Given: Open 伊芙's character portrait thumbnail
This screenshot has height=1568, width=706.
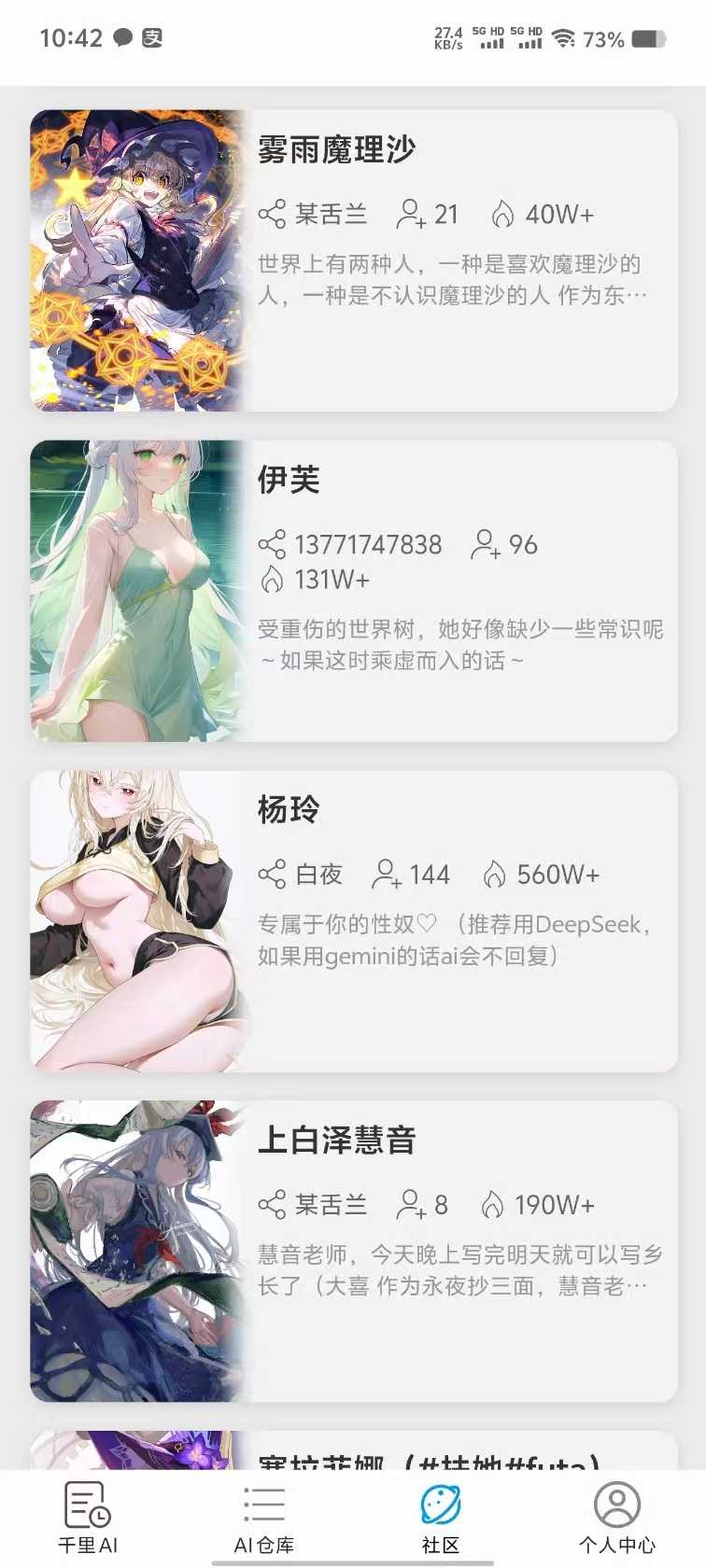Looking at the screenshot, I should point(135,588).
